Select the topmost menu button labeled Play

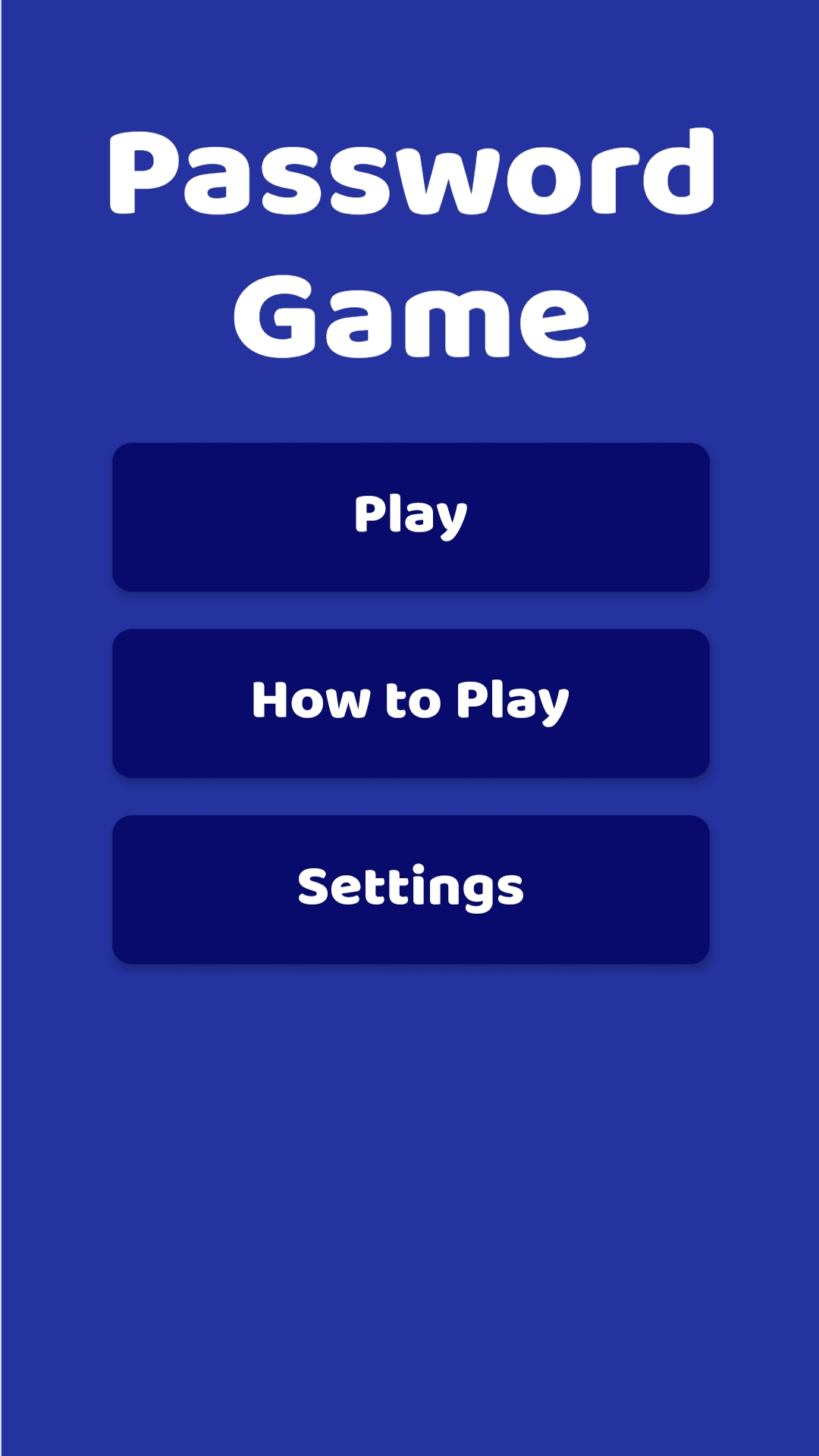coord(409,516)
